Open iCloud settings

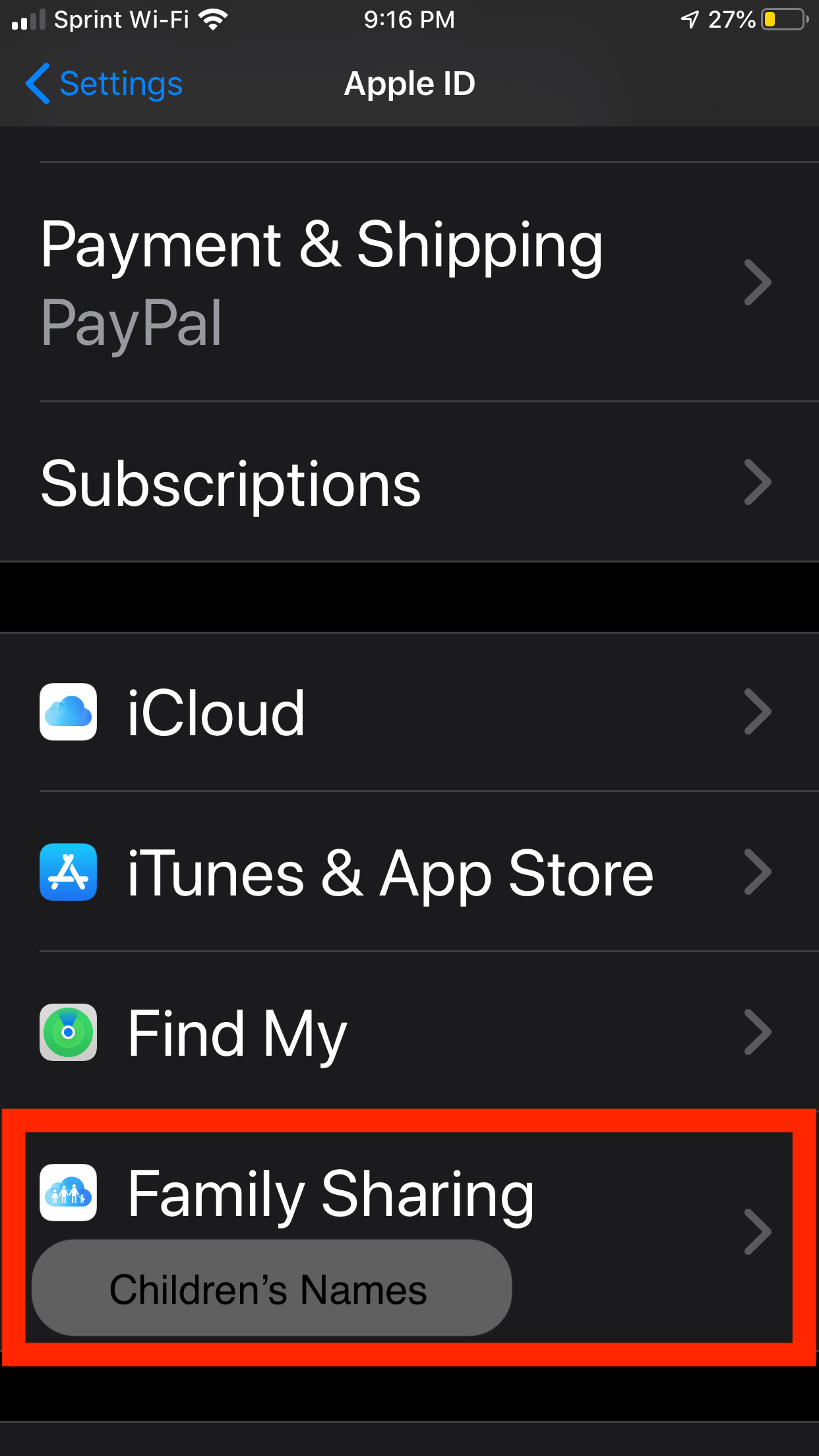pos(409,712)
